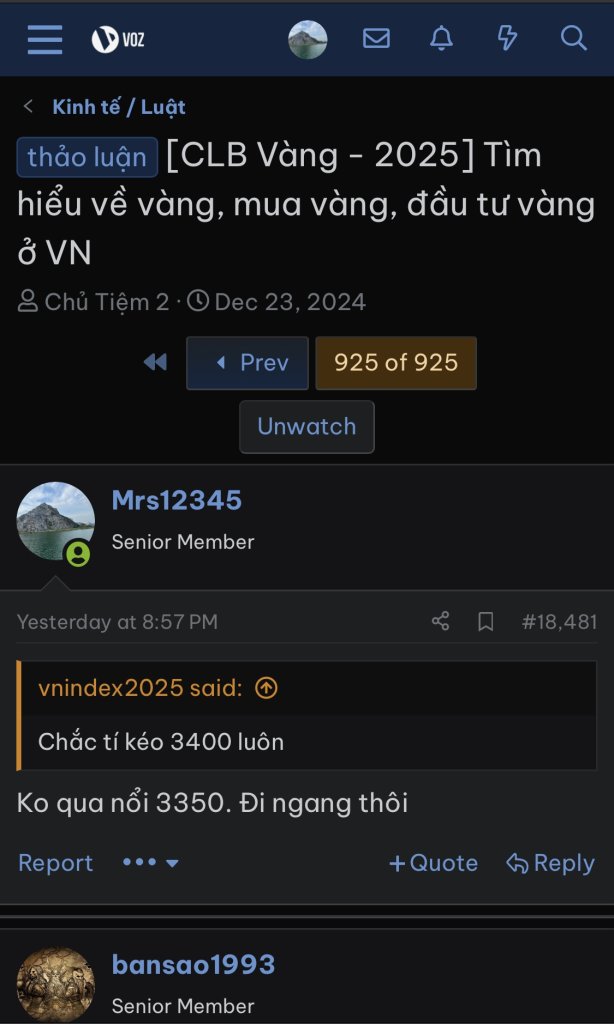Screen dimensions: 614x1024
Task: Go to the VOZ home logo
Action: click(x=118, y=40)
